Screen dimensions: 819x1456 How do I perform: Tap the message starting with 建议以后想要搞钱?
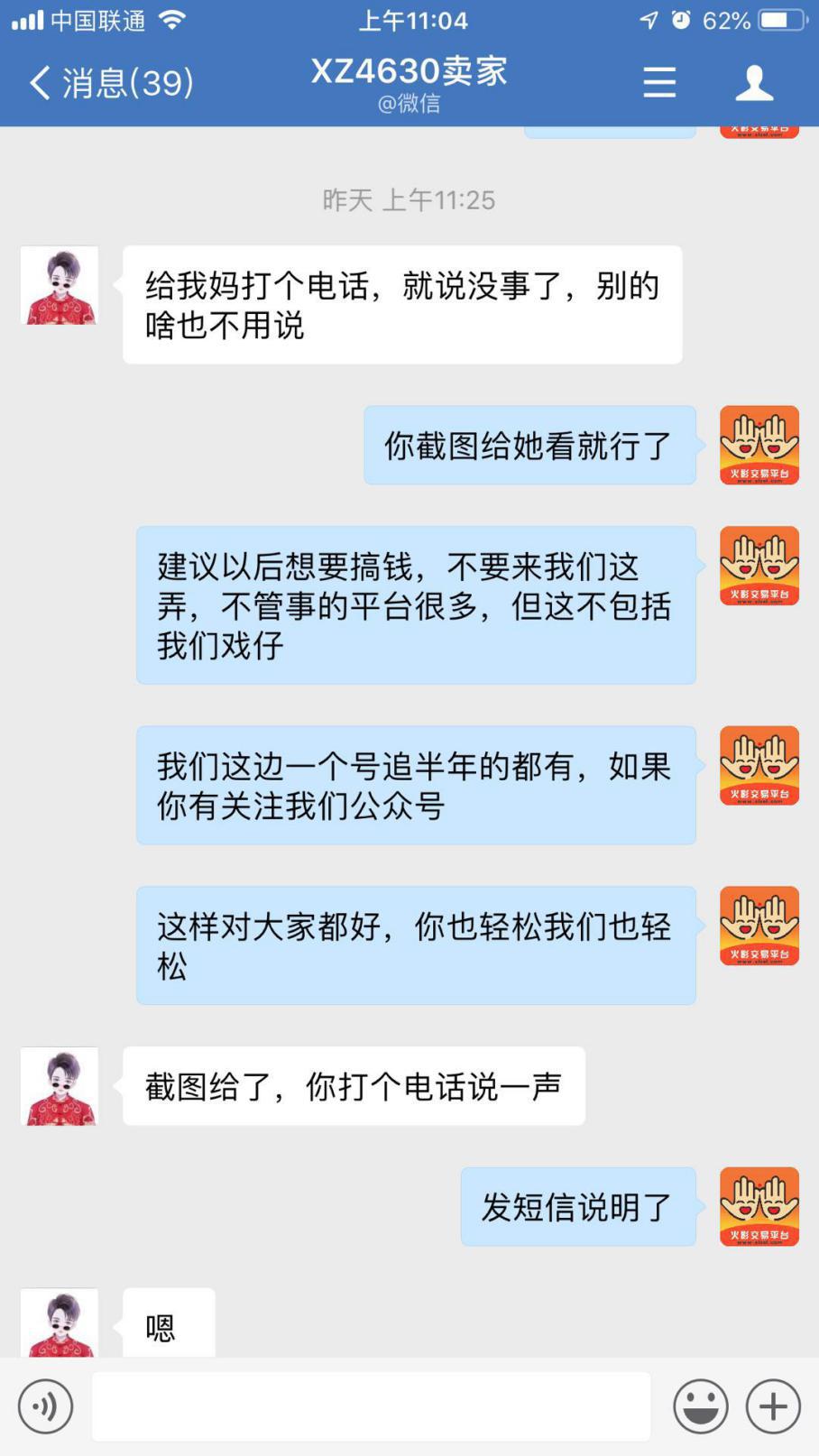coord(415,604)
